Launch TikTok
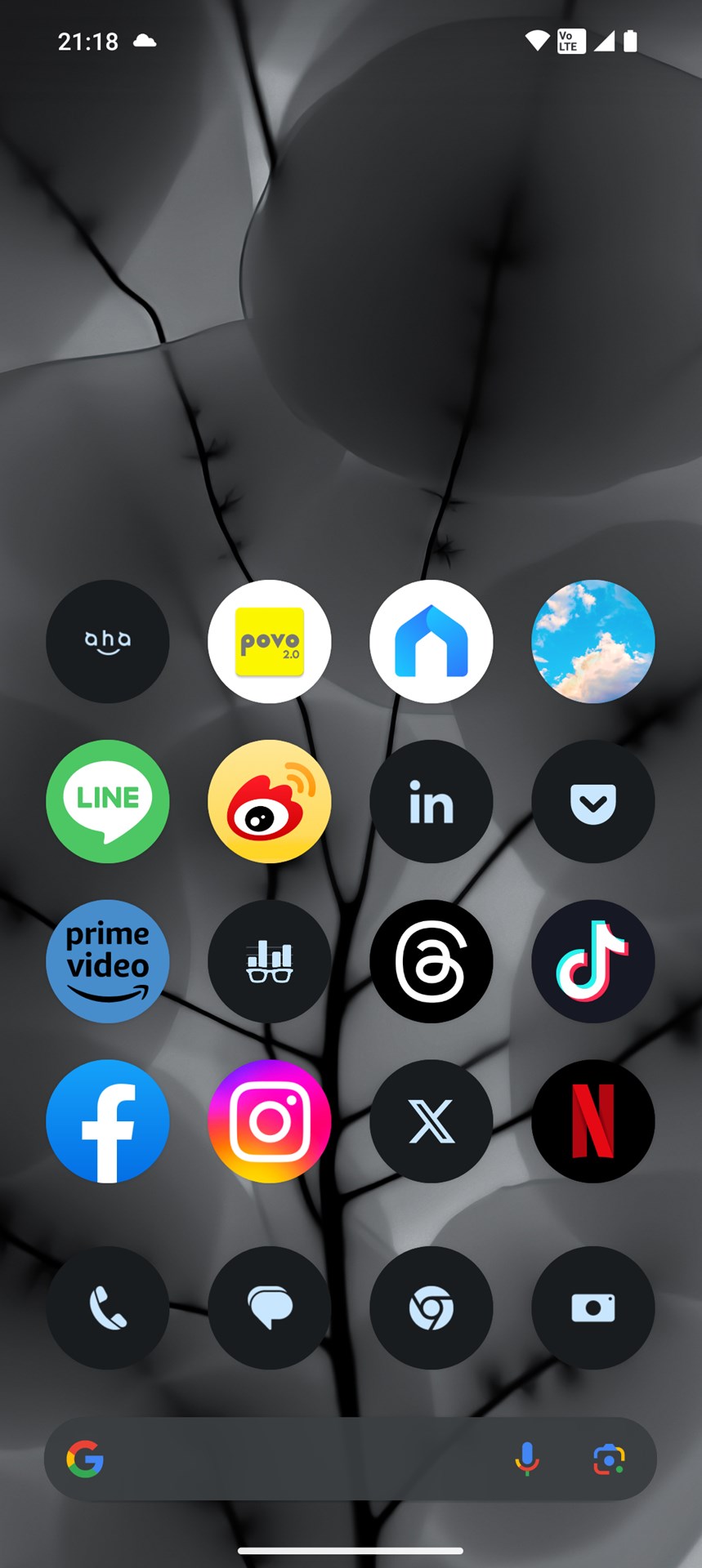 coord(593,961)
